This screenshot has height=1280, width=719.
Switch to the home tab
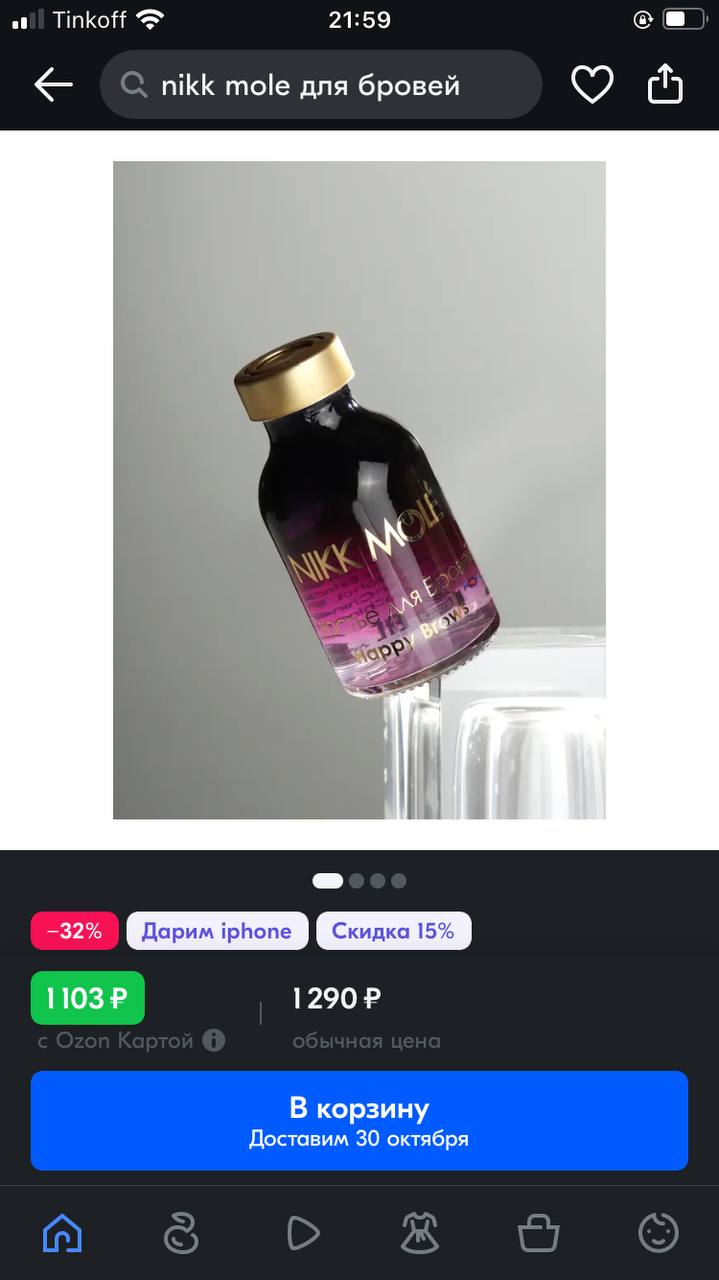pyautogui.click(x=62, y=1233)
